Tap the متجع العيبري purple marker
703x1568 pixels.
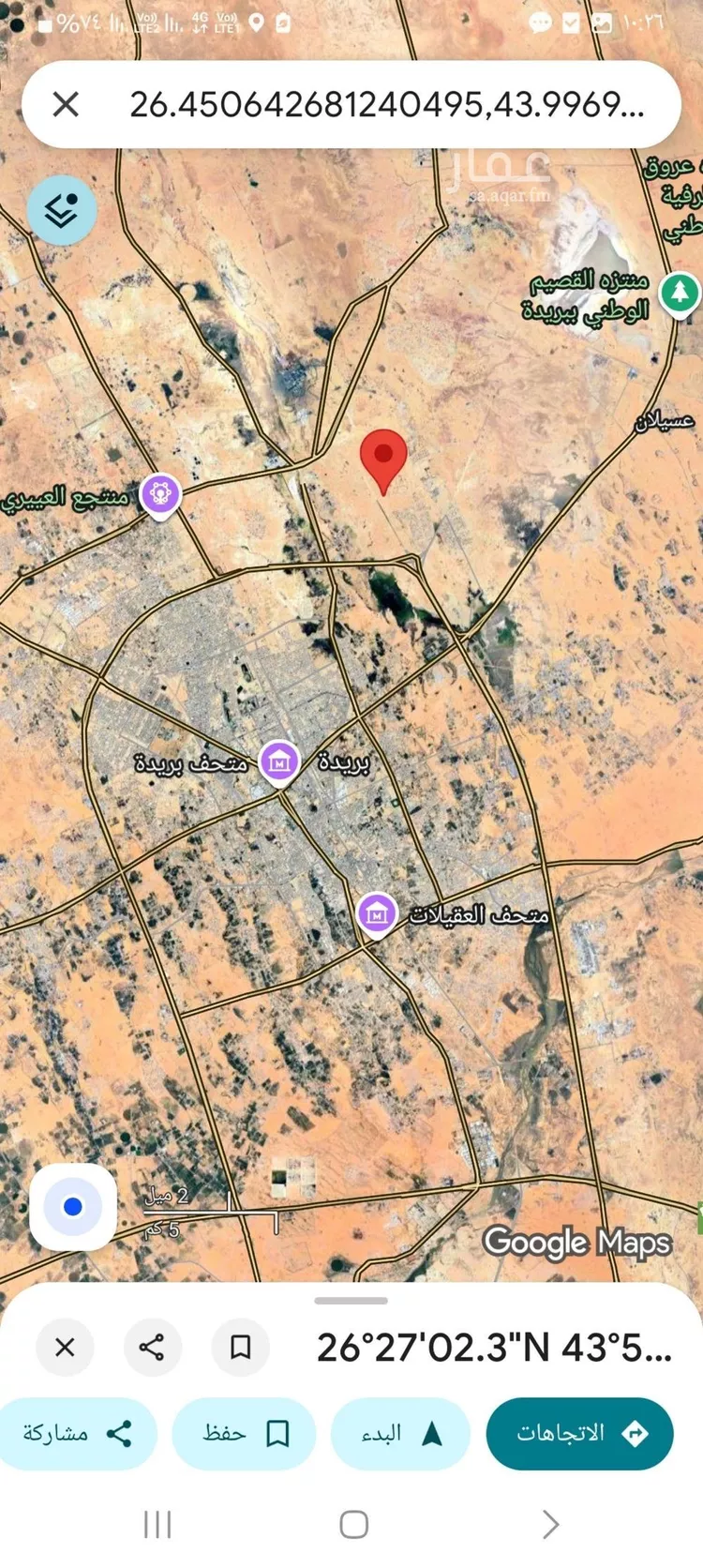tap(159, 491)
